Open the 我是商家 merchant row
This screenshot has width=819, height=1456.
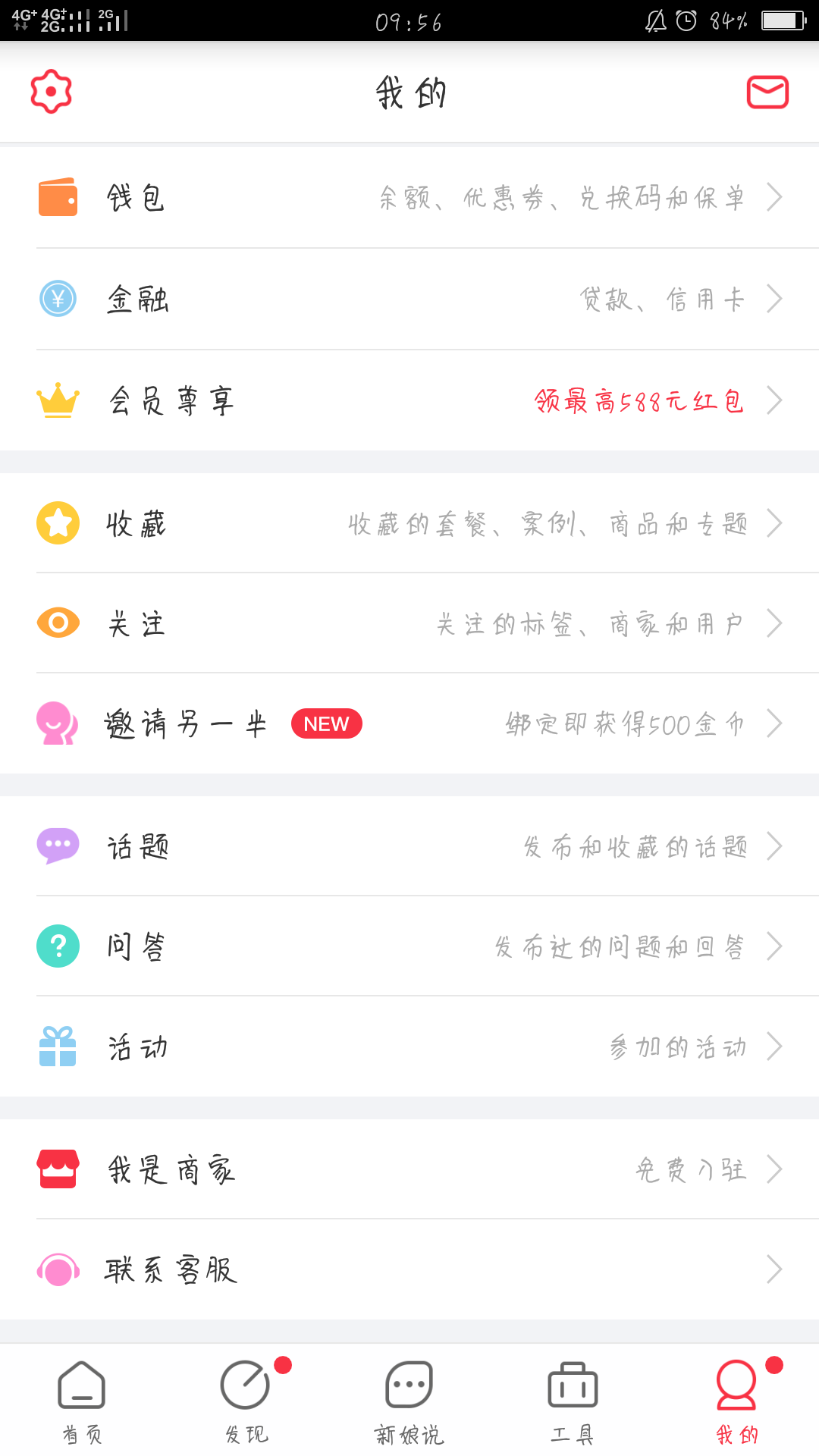pos(409,1169)
